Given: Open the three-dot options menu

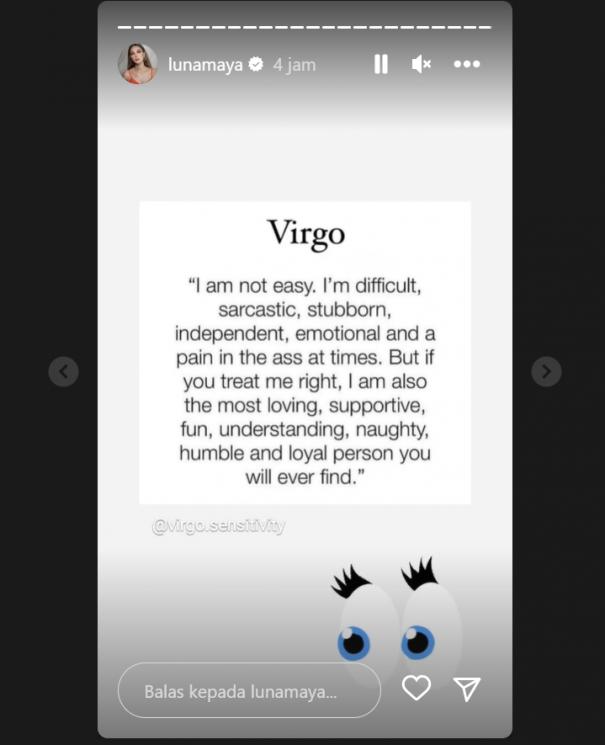Looking at the screenshot, I should [467, 64].
